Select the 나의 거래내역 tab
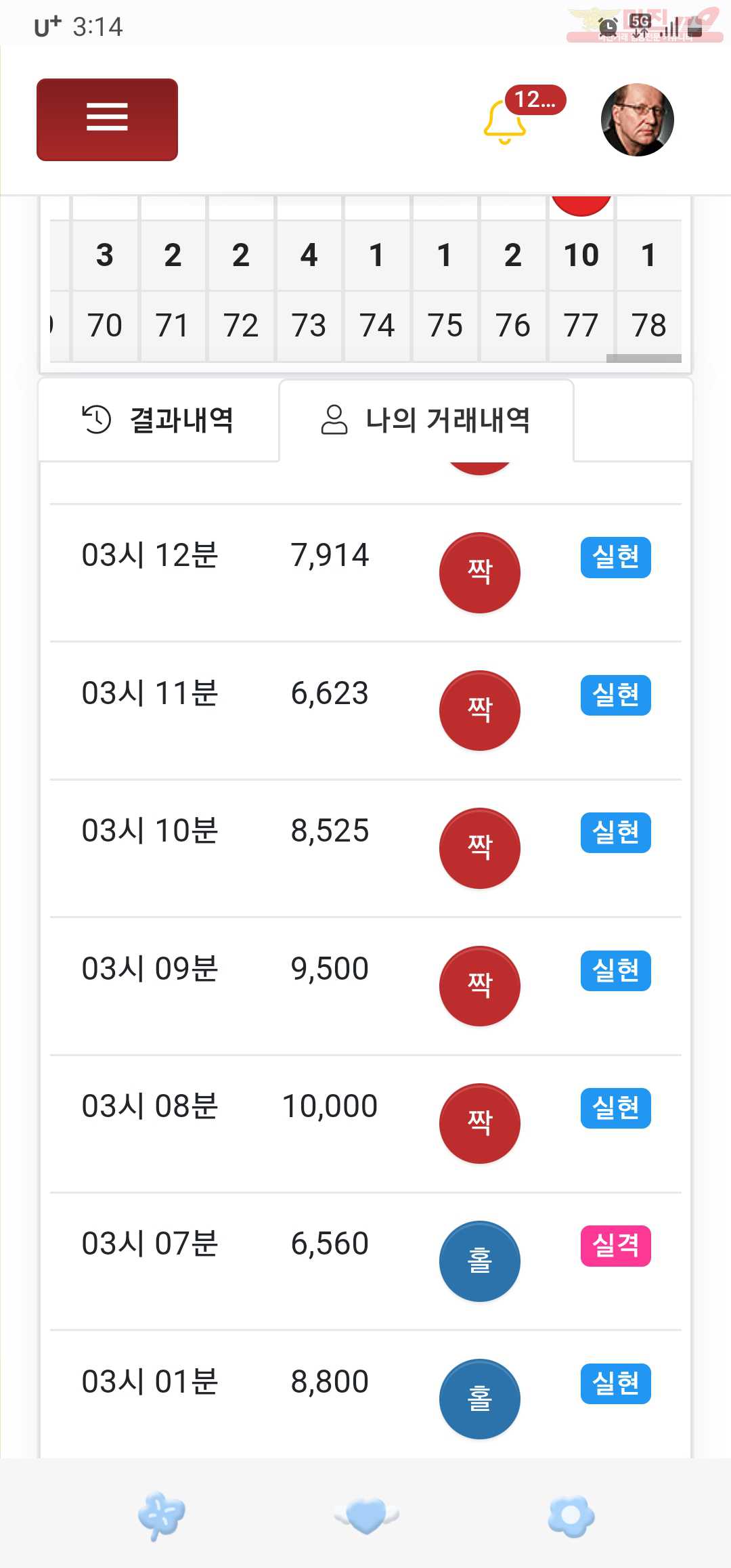The image size is (731, 1568). pyautogui.click(x=426, y=420)
